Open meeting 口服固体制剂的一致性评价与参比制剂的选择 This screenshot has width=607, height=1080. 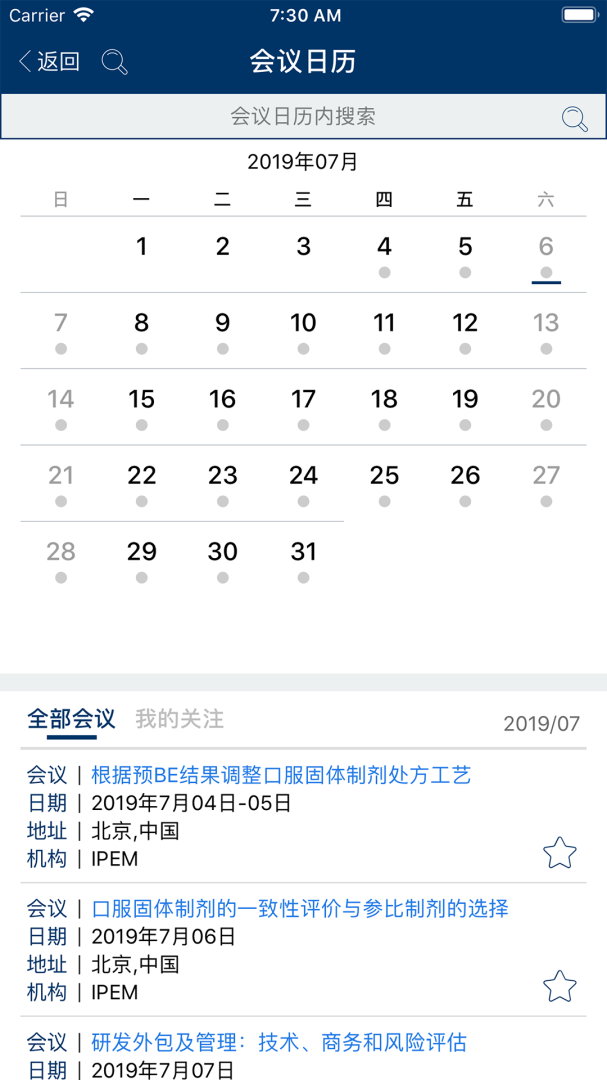pyautogui.click(x=300, y=909)
